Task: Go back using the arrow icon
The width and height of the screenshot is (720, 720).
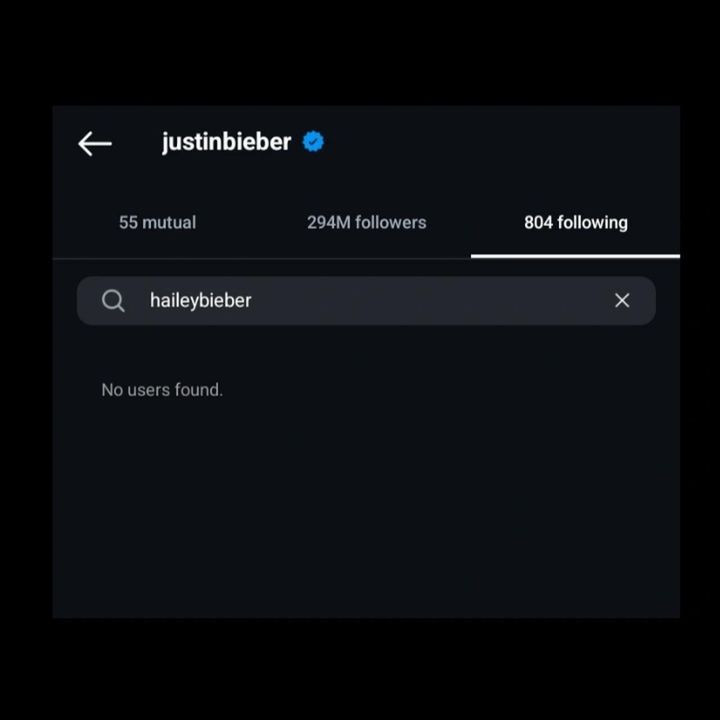Action: 95,144
